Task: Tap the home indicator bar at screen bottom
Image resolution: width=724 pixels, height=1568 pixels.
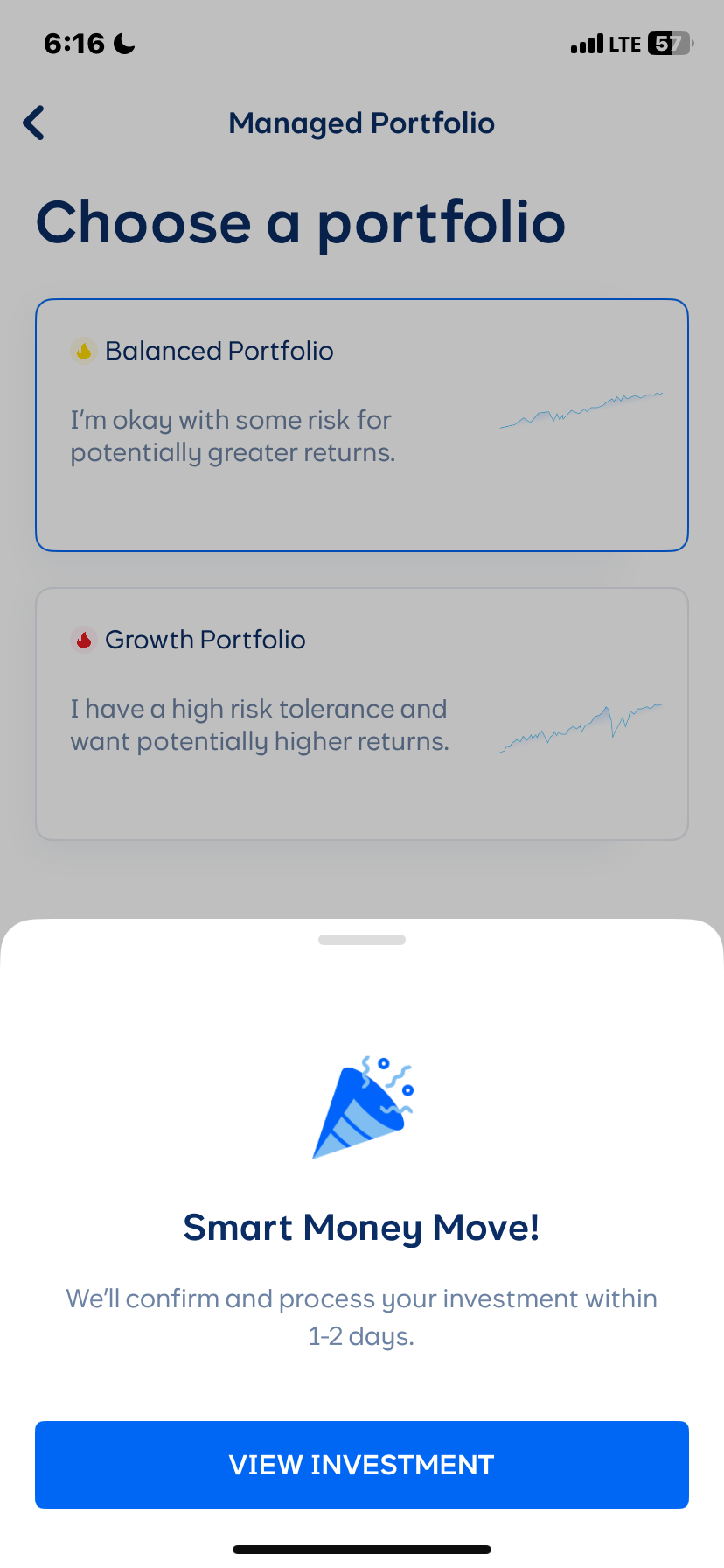Action: point(361,1547)
